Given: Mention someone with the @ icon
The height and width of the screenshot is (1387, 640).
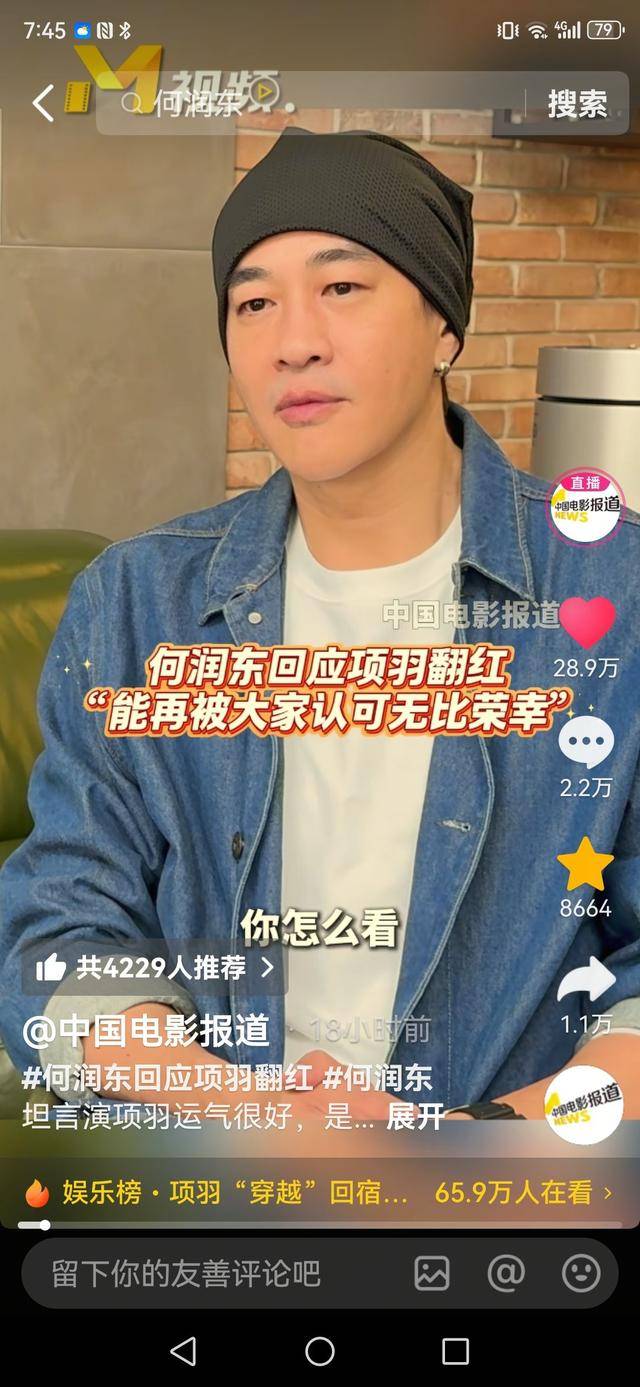Looking at the screenshot, I should point(506,1273).
